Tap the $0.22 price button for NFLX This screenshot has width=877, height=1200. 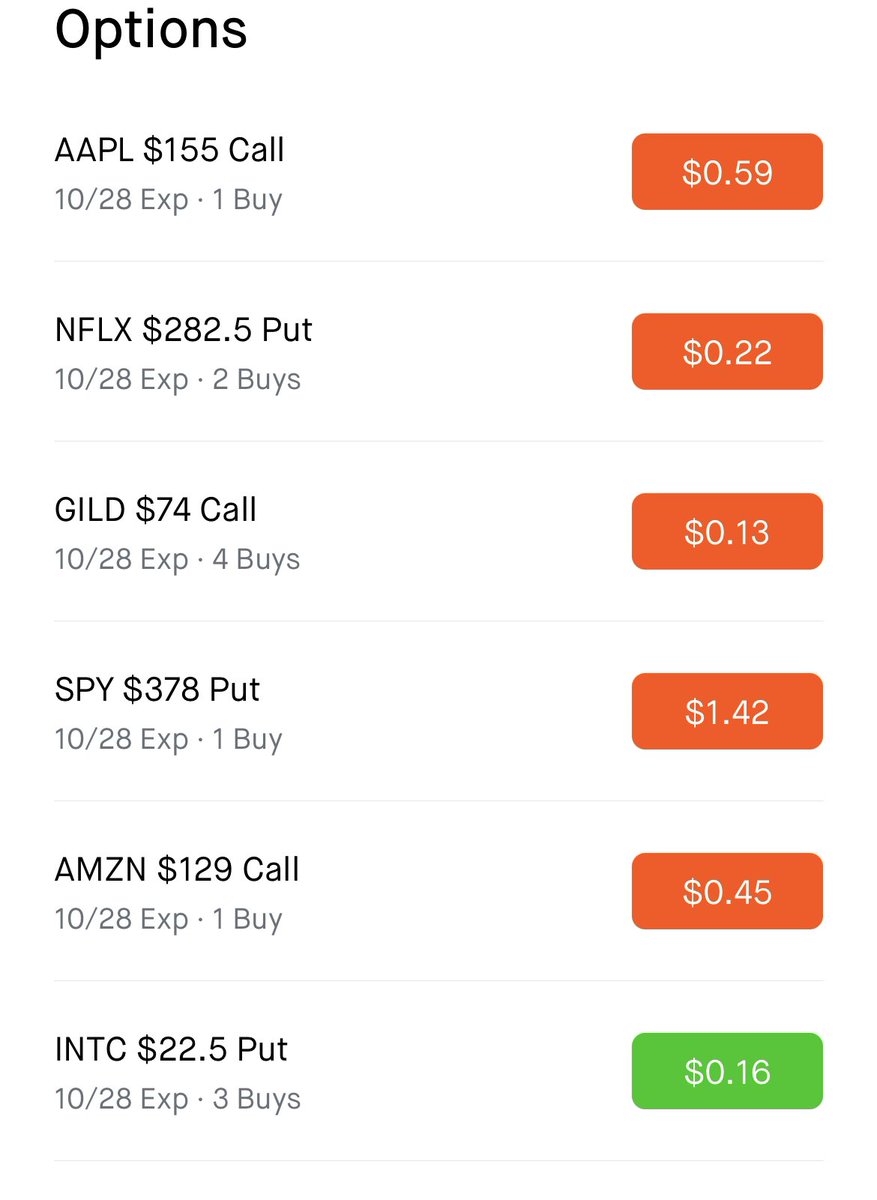point(727,352)
